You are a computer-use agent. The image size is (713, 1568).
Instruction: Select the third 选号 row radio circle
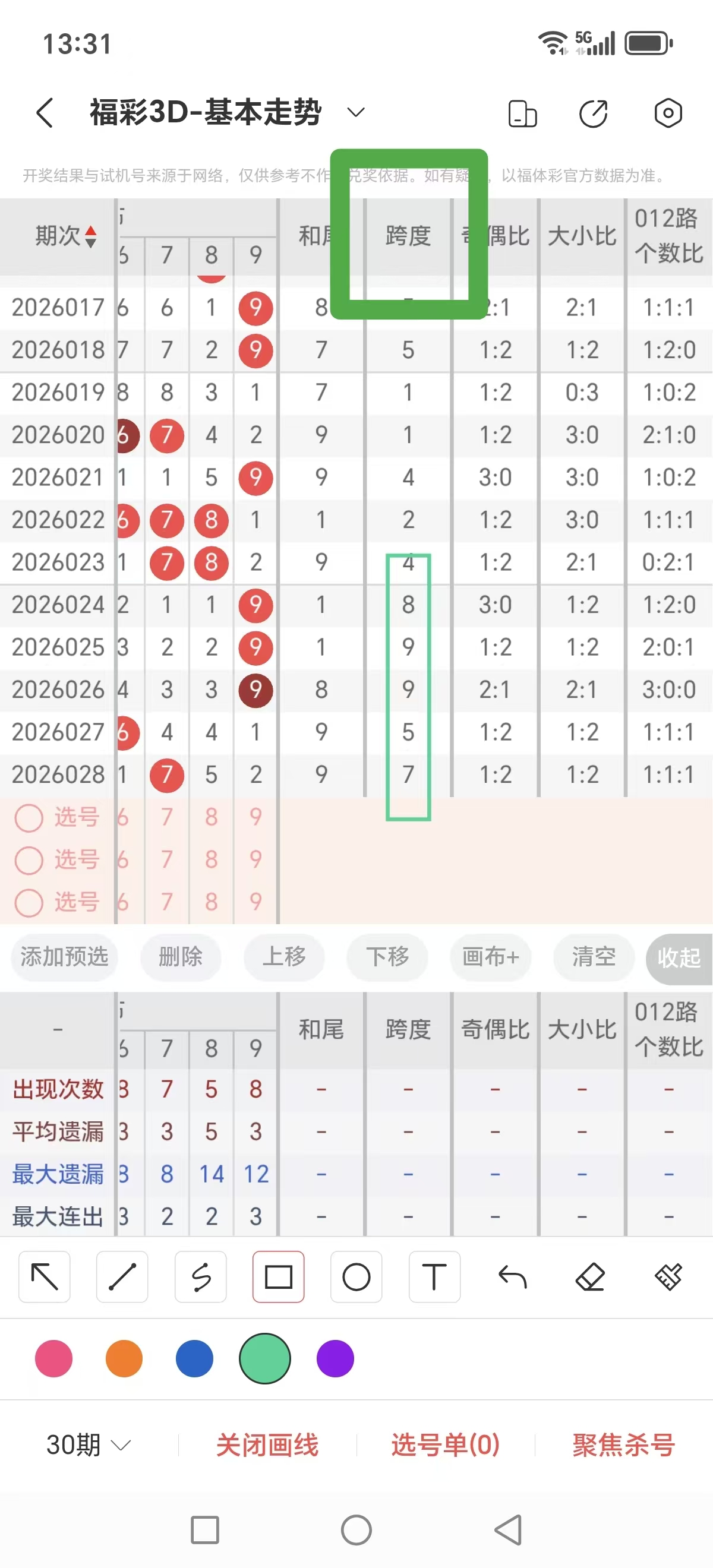(28, 903)
